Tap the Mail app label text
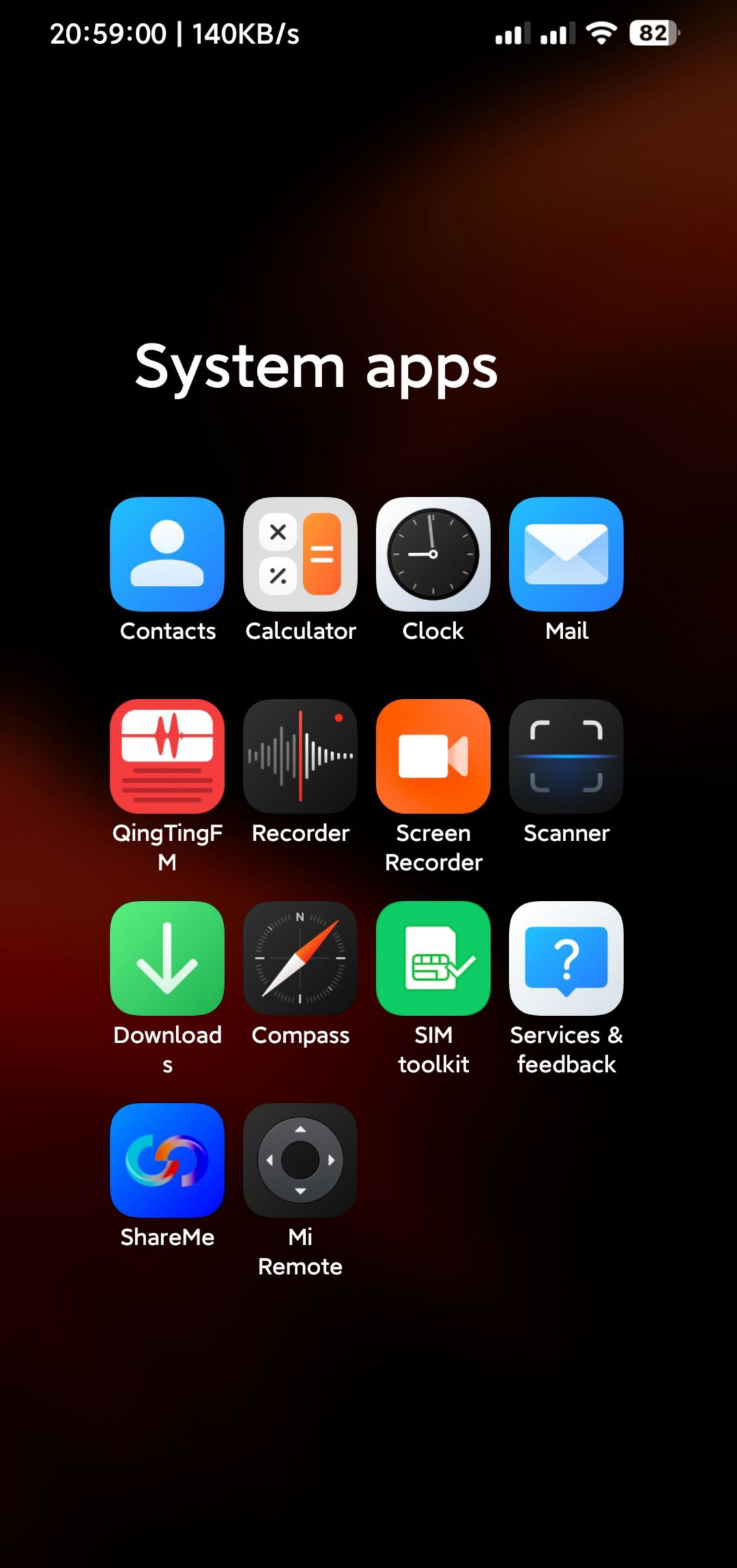737x1568 pixels. point(566,630)
